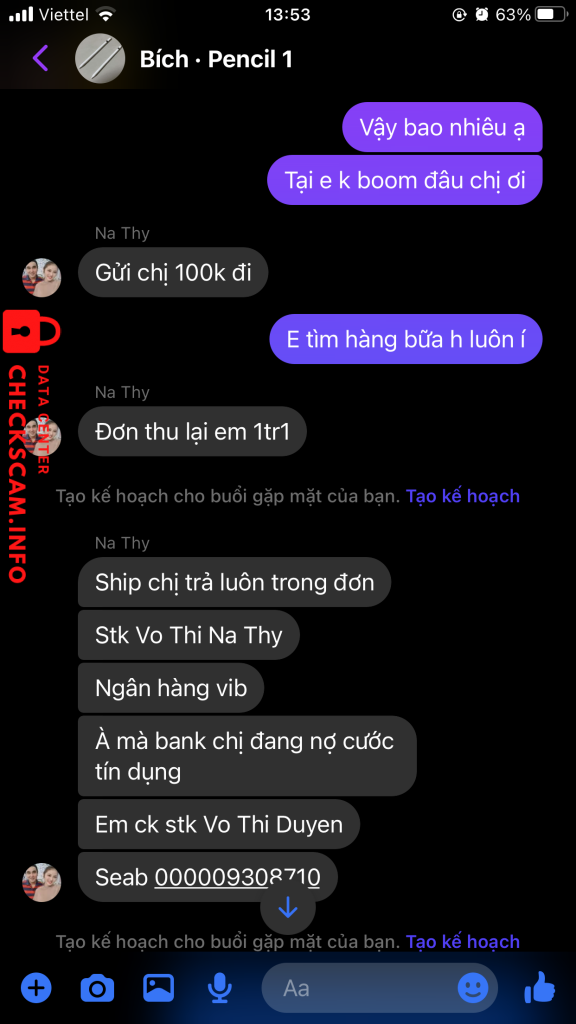Go back from the Bích chat
This screenshot has height=1024, width=576.
pyautogui.click(x=40, y=59)
